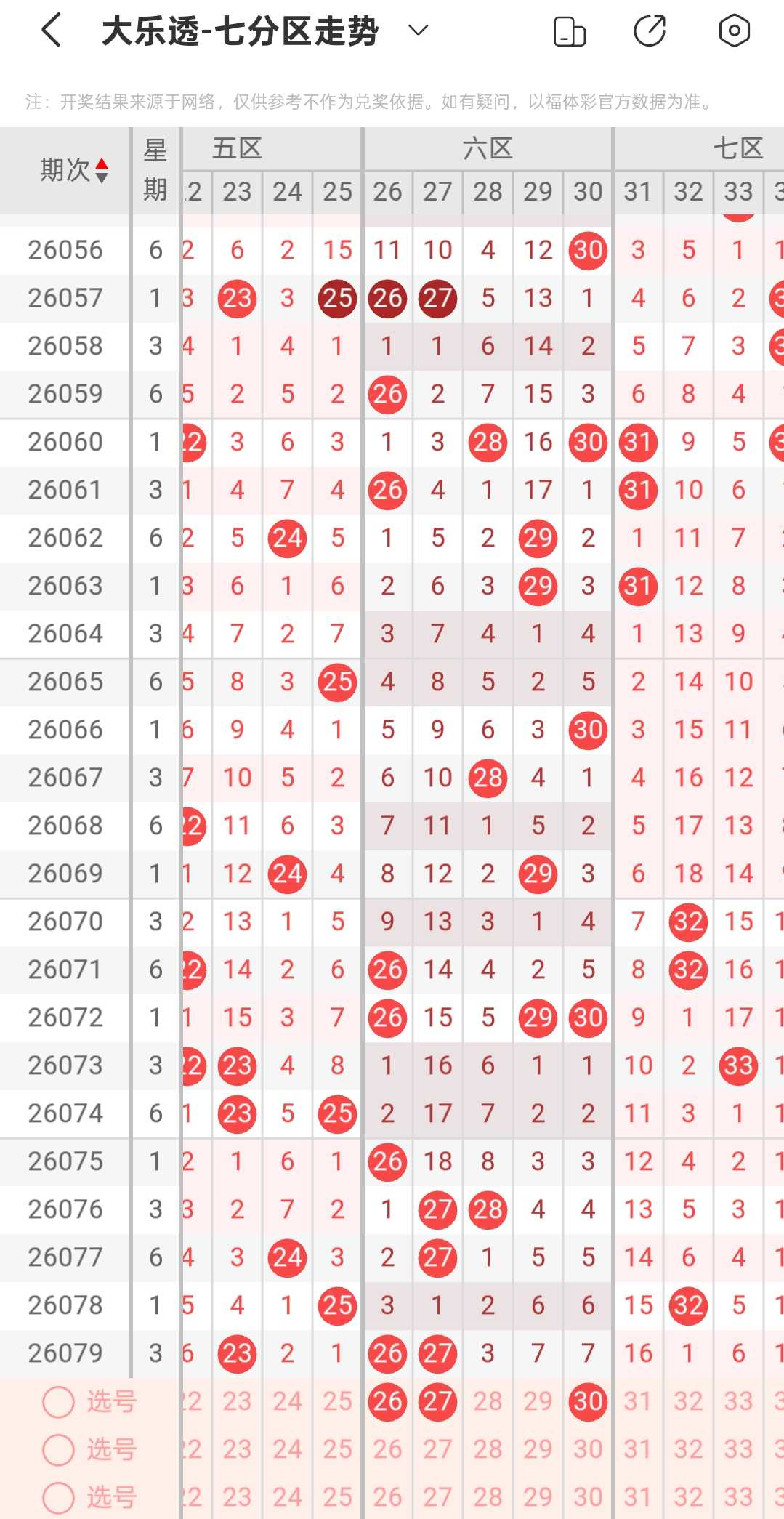Deselect highlighted 27 in the 选号 row

pos(437,1401)
